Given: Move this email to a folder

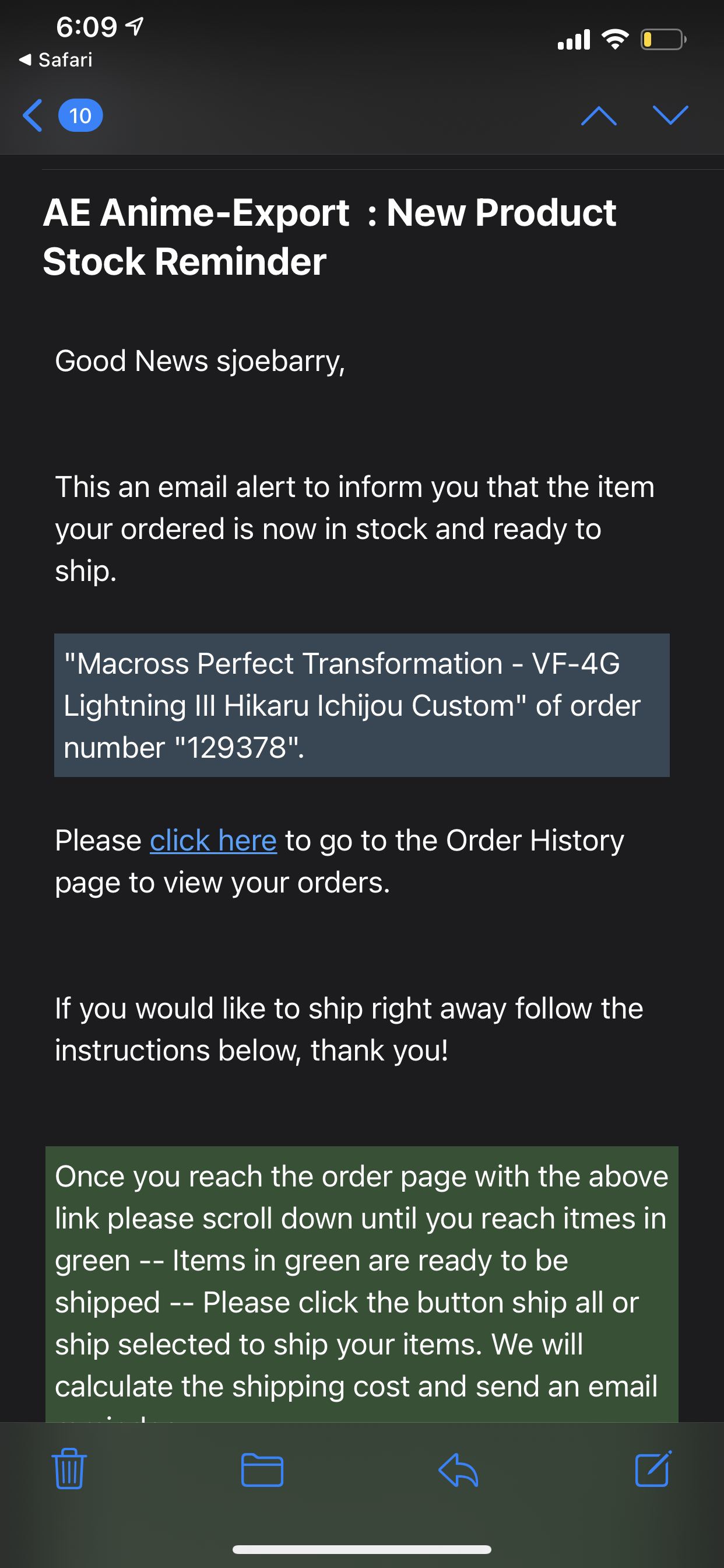Looking at the screenshot, I should coord(262,1469).
